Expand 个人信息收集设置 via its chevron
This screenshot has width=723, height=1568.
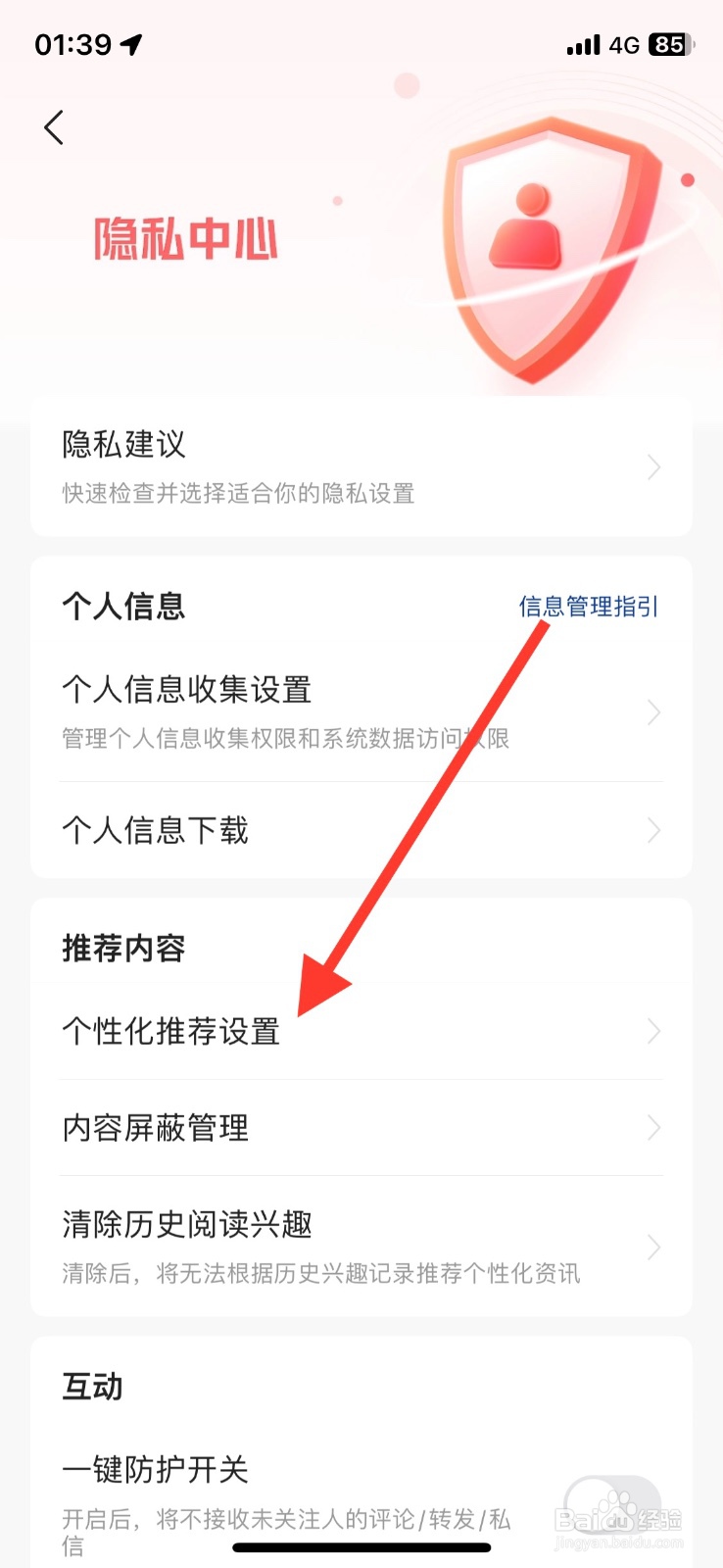tap(653, 712)
